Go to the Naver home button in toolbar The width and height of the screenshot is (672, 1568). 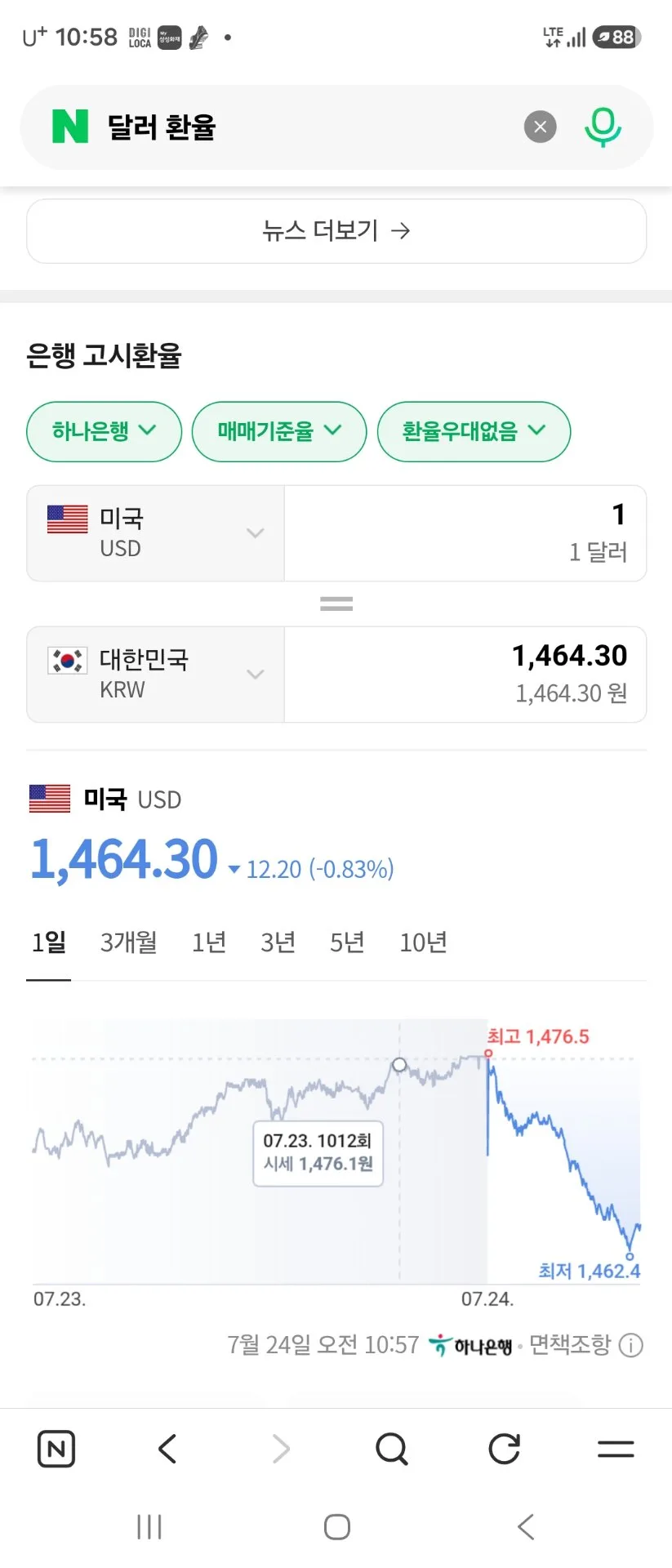[x=56, y=1449]
